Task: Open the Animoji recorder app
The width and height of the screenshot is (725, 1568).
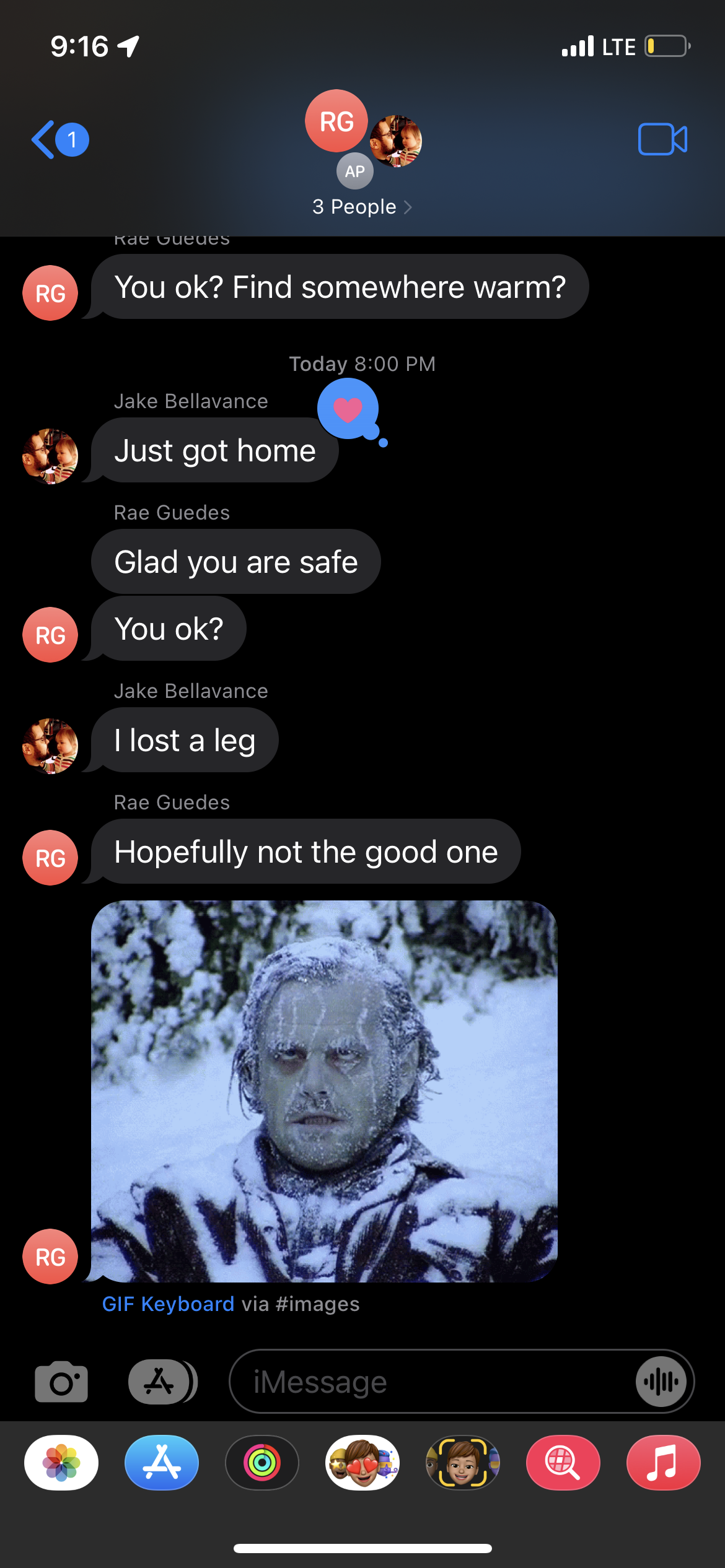Action: click(463, 1463)
